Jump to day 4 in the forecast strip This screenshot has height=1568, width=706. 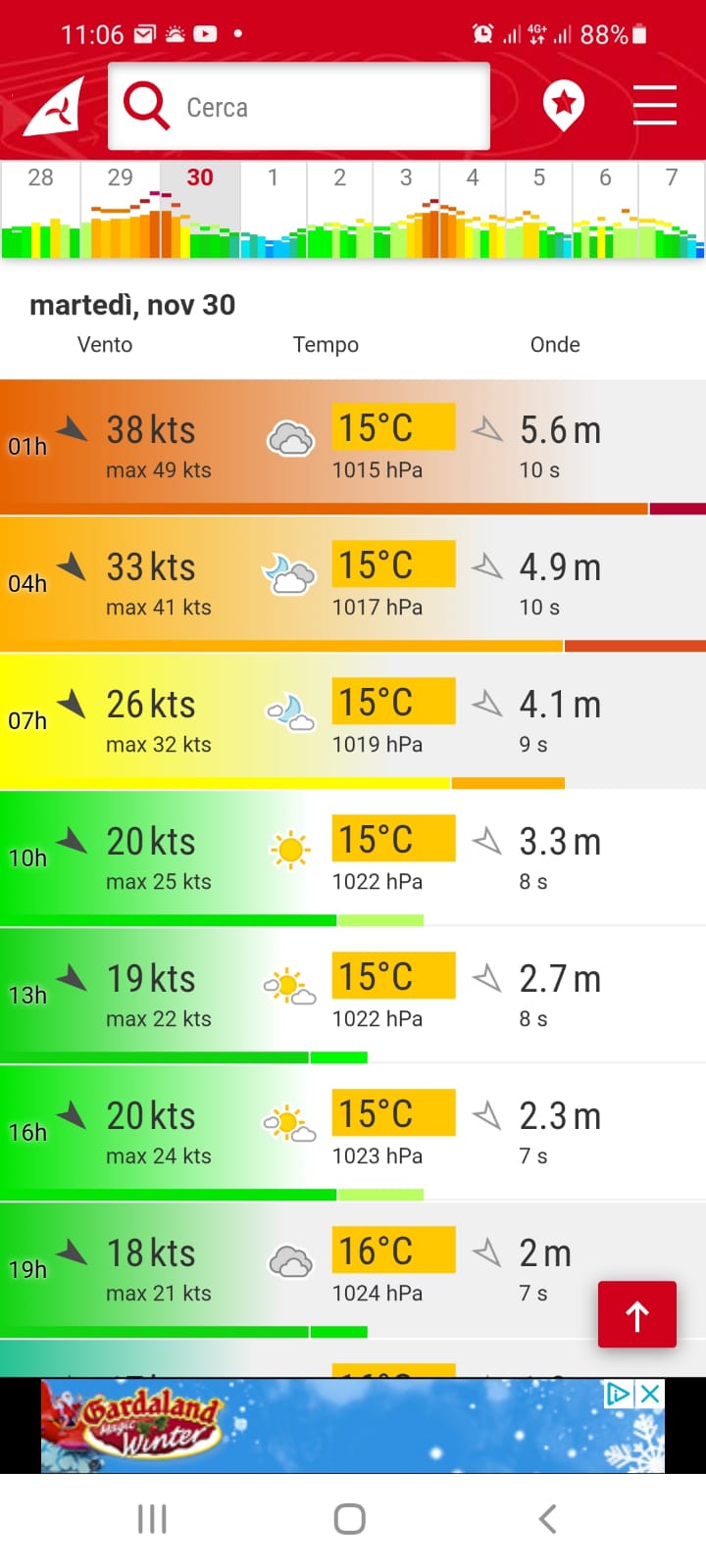click(x=473, y=211)
